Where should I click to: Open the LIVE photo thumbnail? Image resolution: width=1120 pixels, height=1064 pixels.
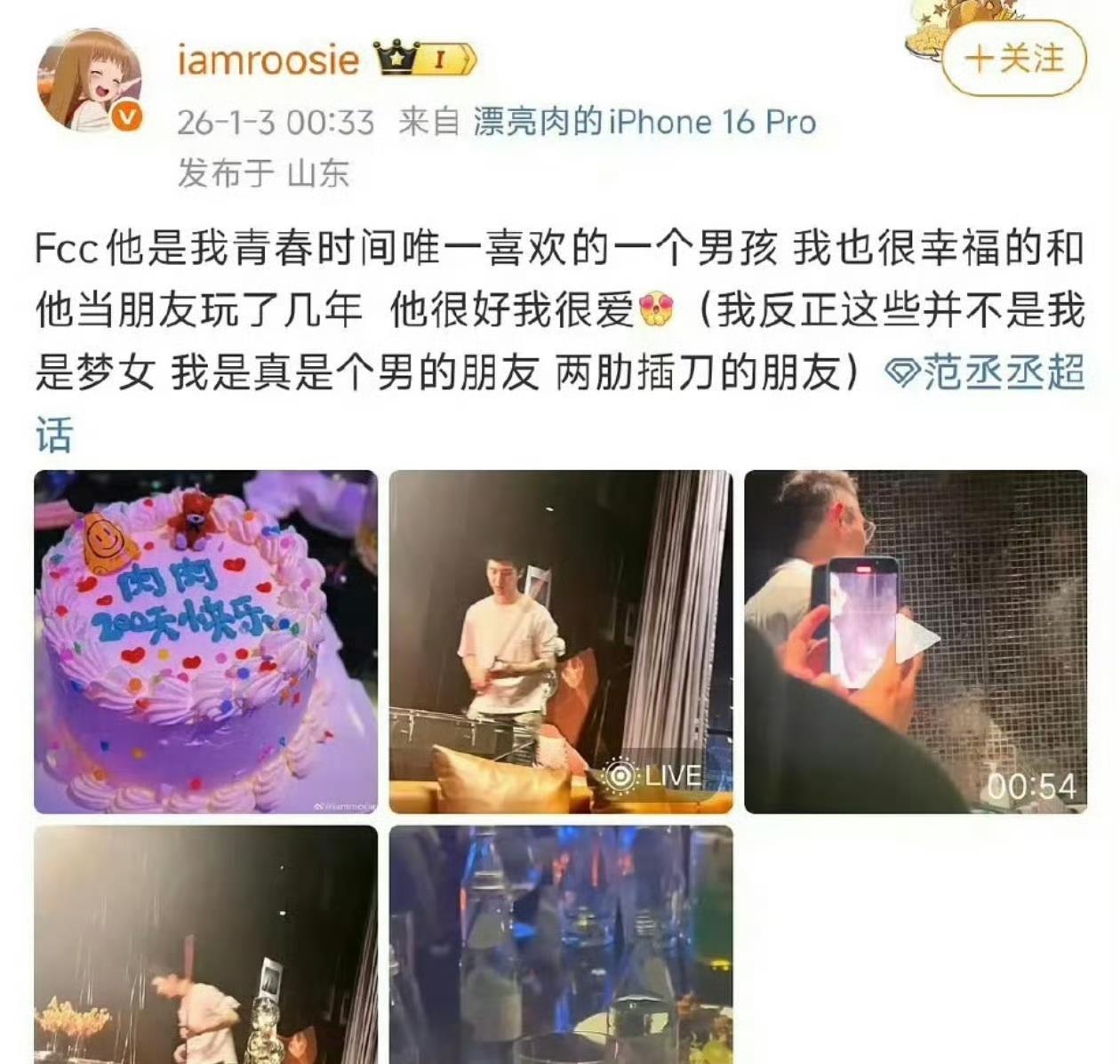tap(561, 641)
